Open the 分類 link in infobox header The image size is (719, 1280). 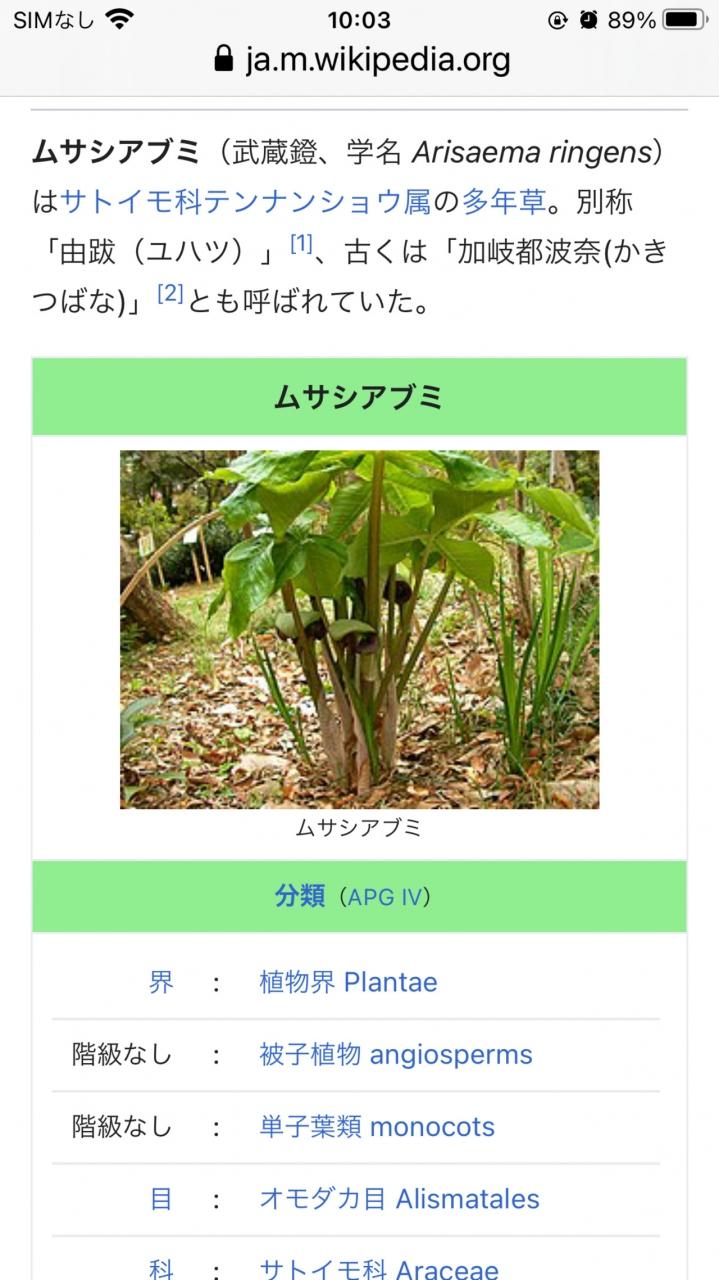pos(300,895)
